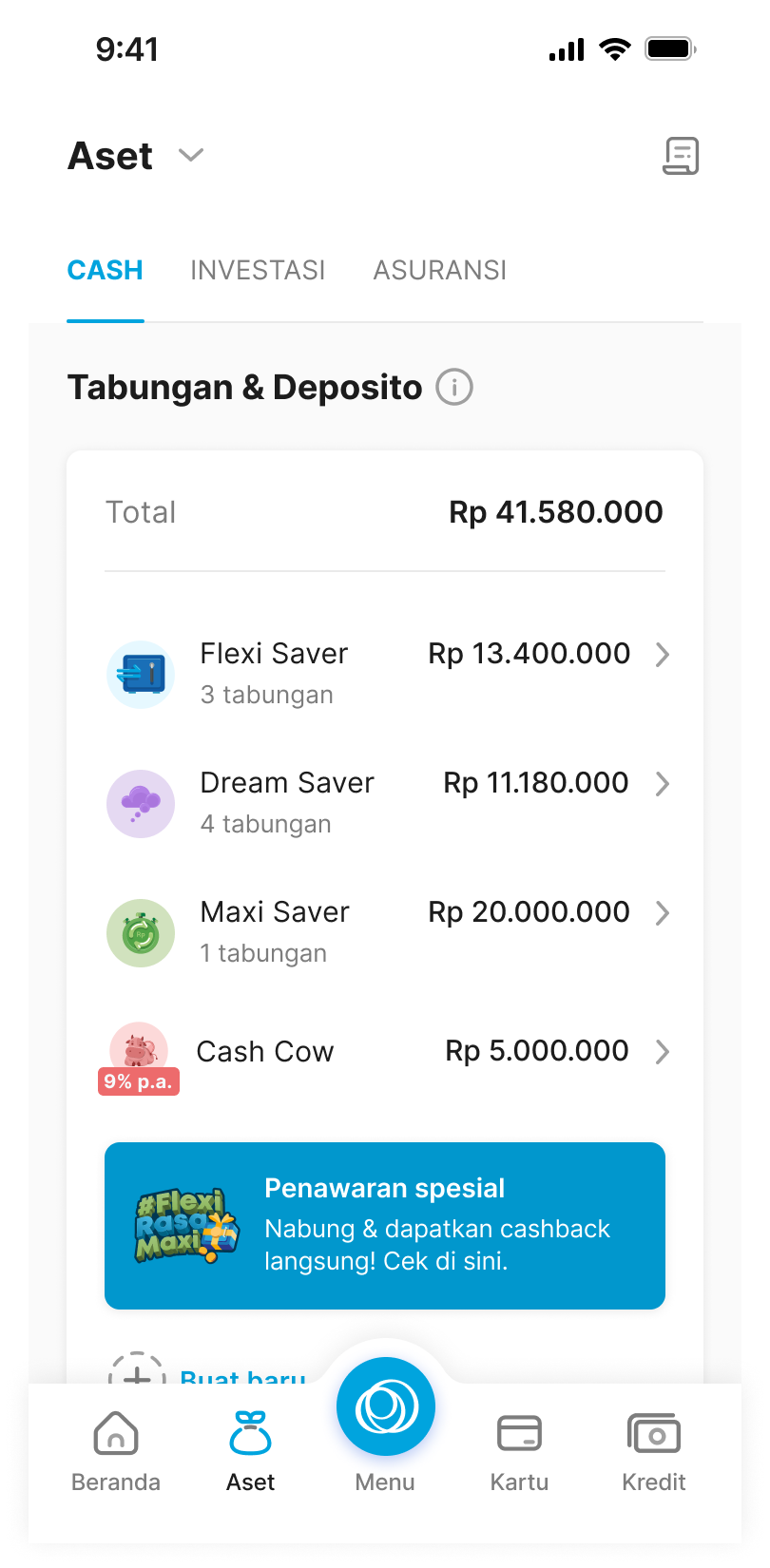Expand Flexi Saver details with its chevron
This screenshot has width=770, height=1568.
click(663, 655)
